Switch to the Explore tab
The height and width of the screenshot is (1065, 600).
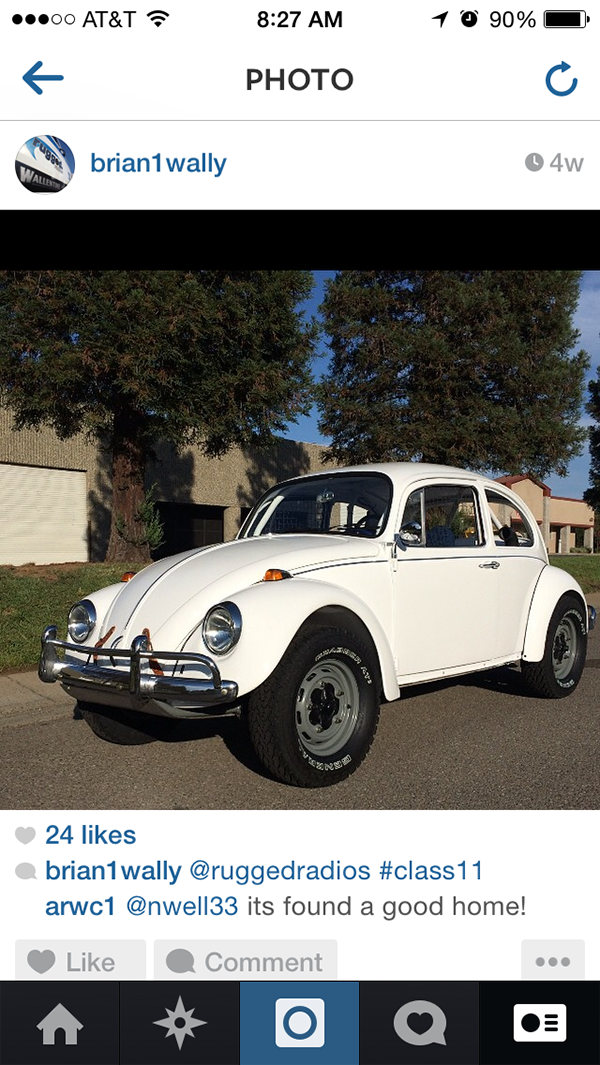point(179,1023)
